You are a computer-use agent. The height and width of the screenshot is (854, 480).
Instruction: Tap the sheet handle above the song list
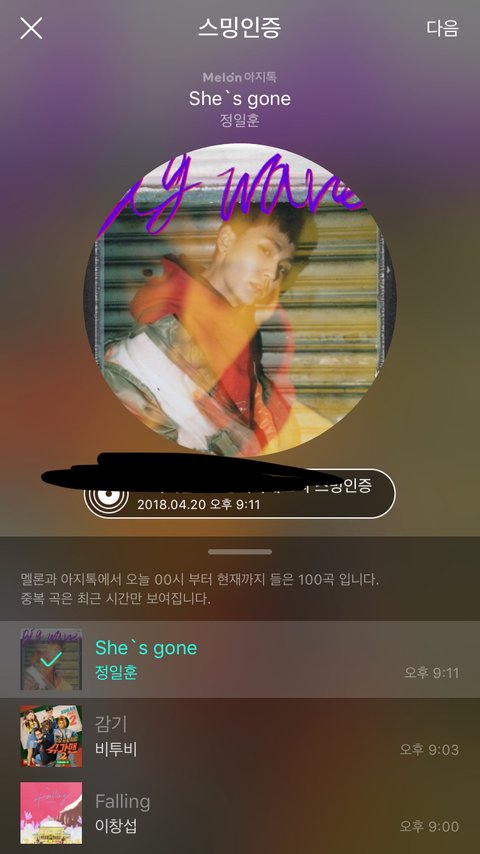tap(240, 552)
